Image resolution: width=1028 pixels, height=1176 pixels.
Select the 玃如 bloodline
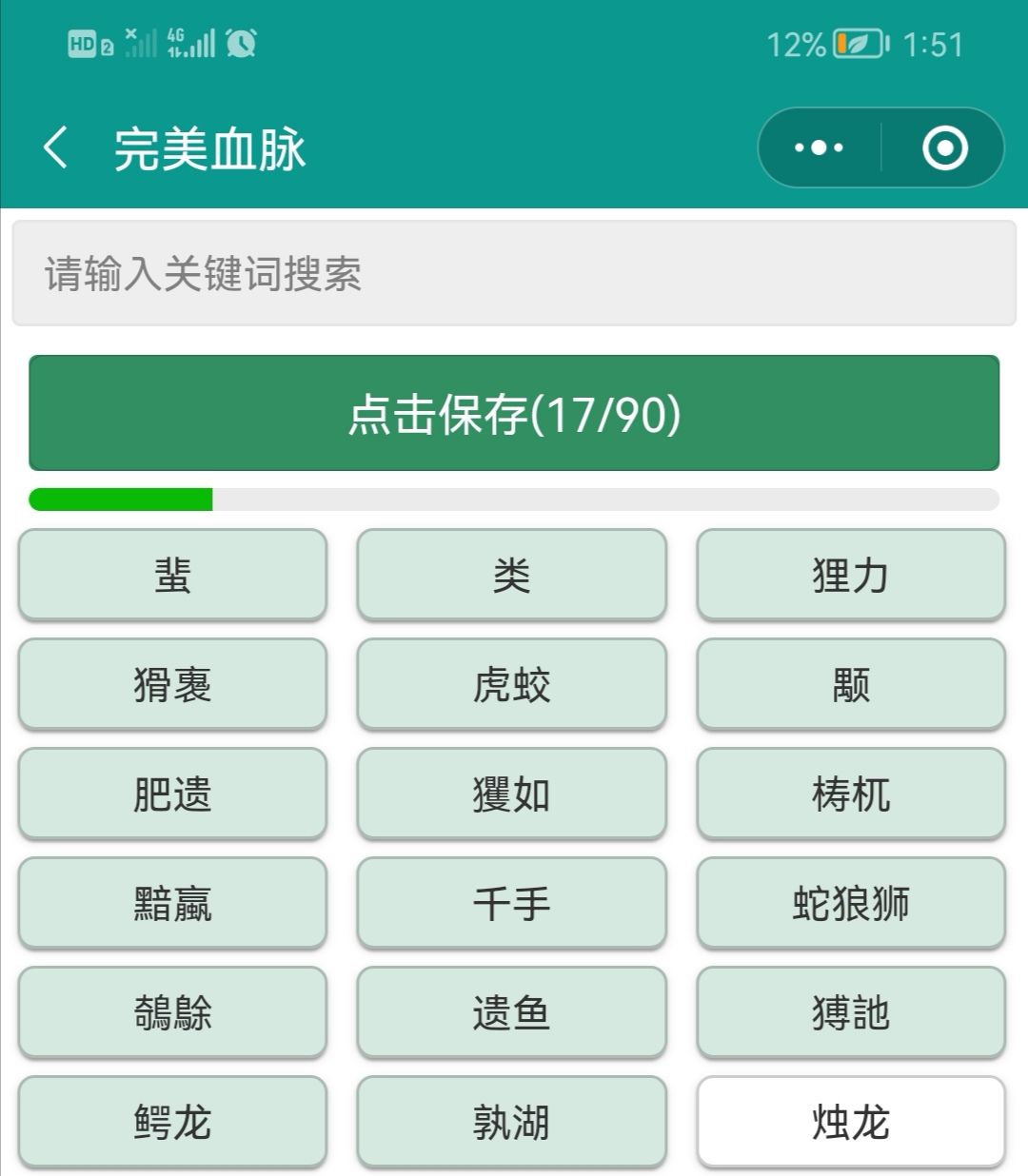click(x=511, y=794)
